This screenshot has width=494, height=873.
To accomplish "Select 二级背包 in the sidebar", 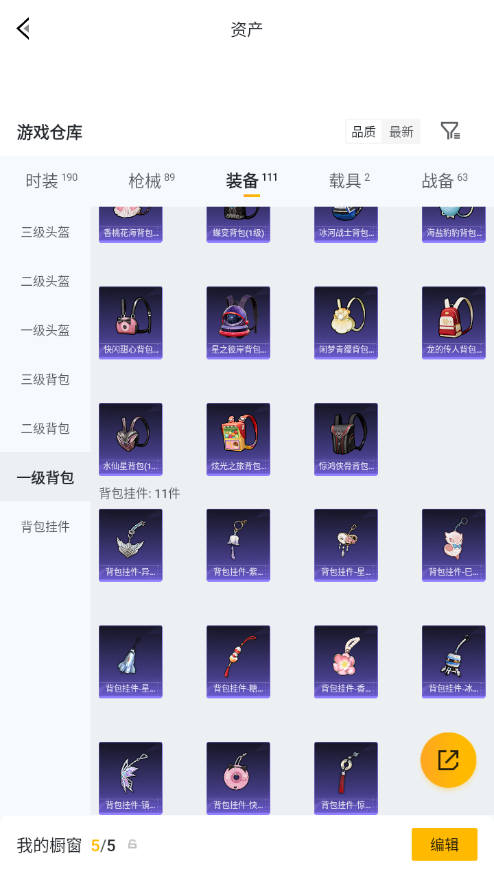I will 45,428.
